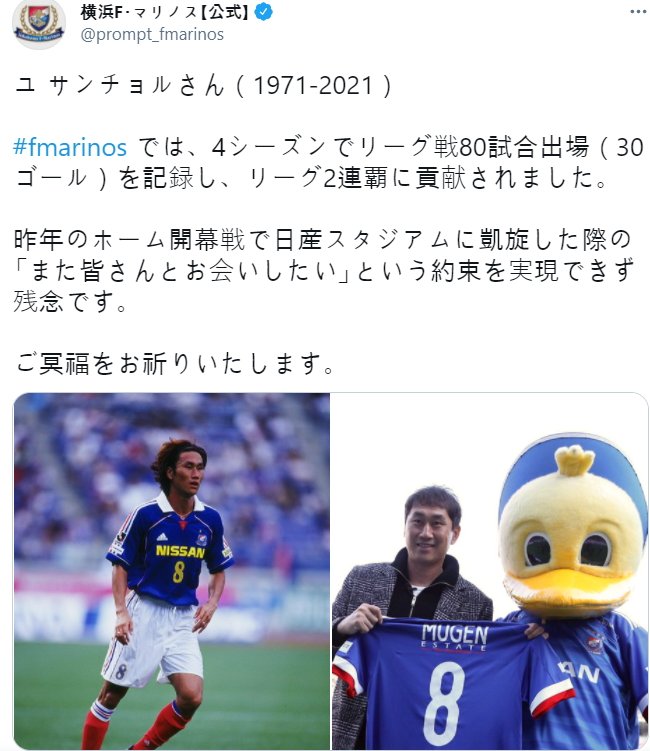Open the Yokohama F. Marinos profile avatar
The width and height of the screenshot is (650, 751).
[38, 22]
